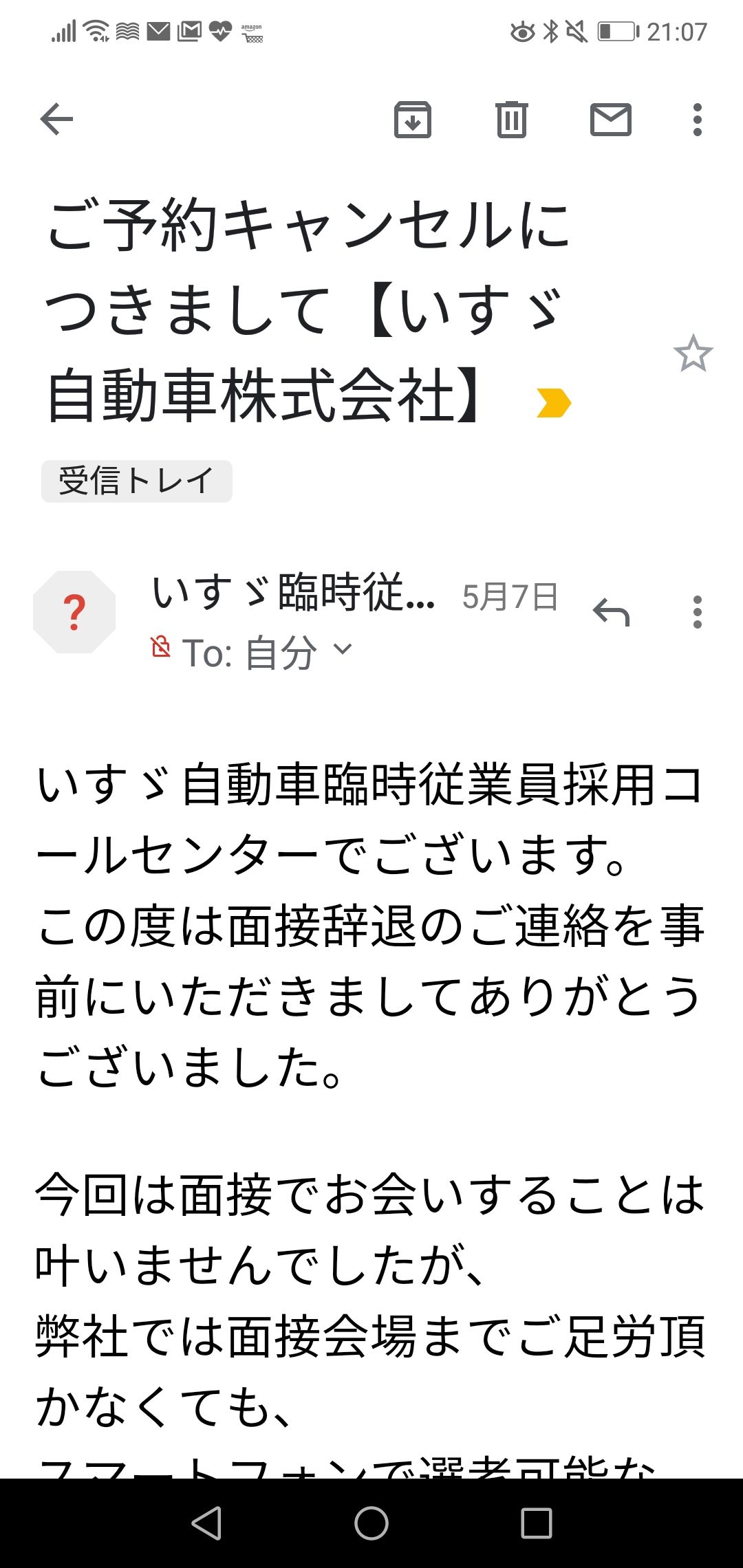Viewport: 743px width, 1568px height.
Task: Mark this email as unread
Action: coord(611,120)
